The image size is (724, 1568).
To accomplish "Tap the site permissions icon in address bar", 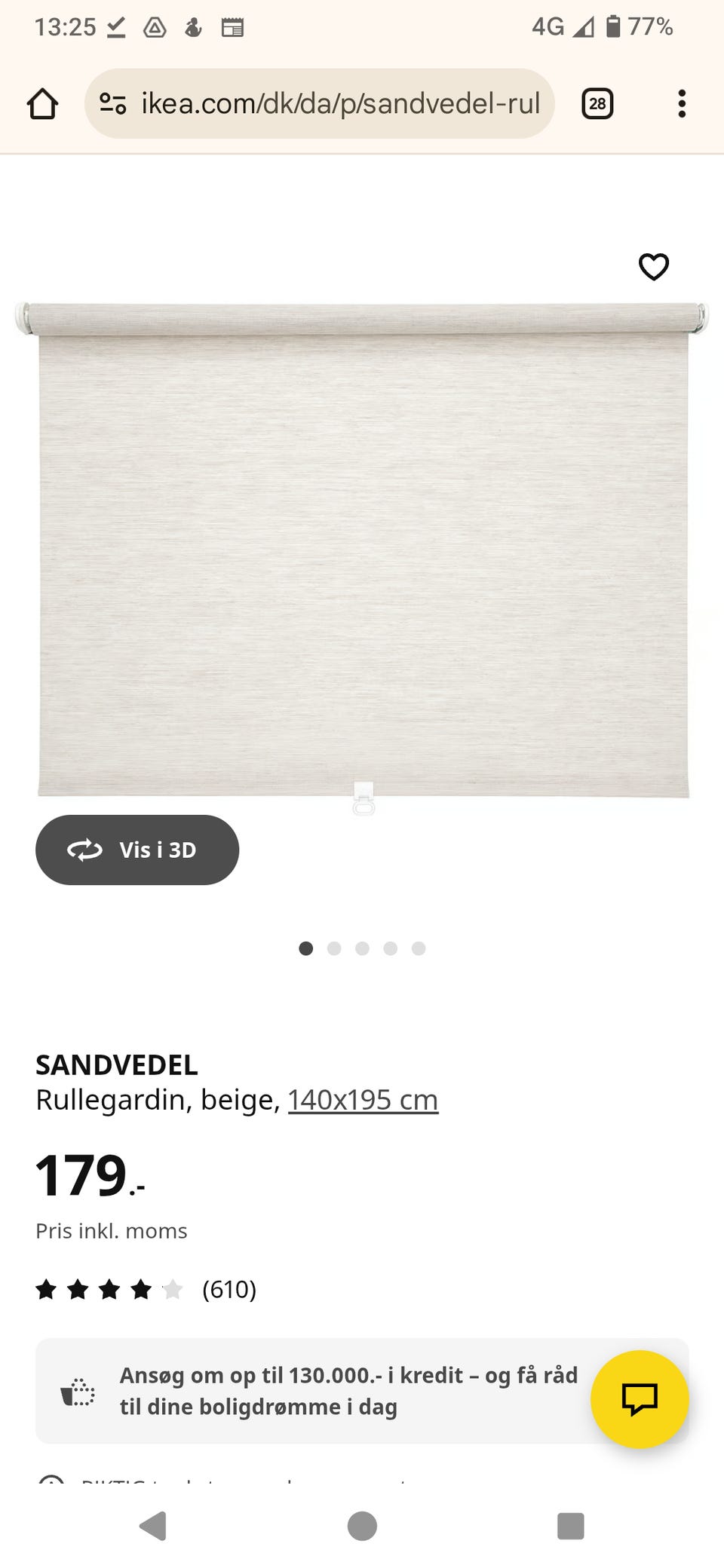I will tap(112, 103).
